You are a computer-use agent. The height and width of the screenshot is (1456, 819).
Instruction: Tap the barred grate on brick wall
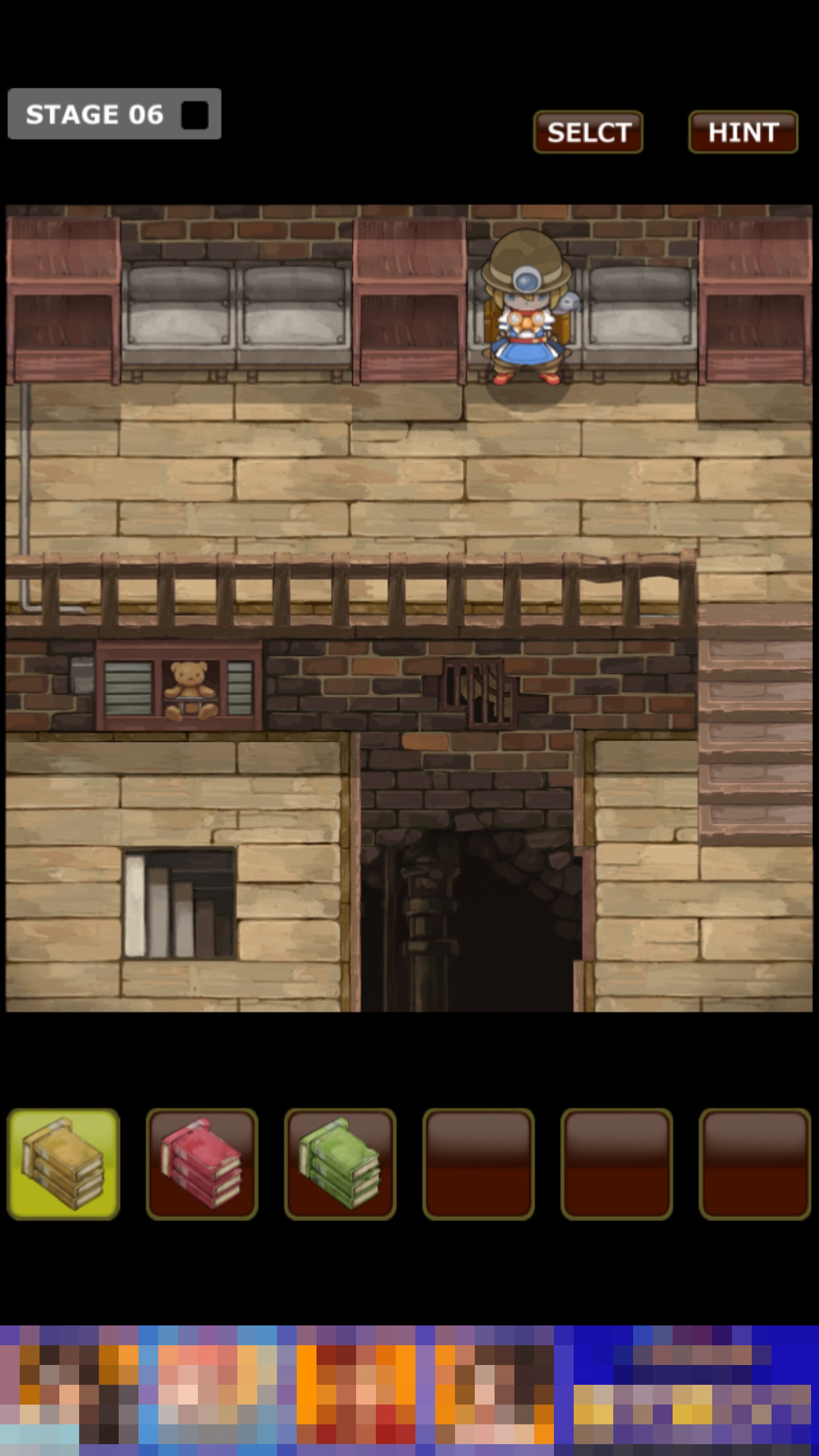click(x=477, y=692)
